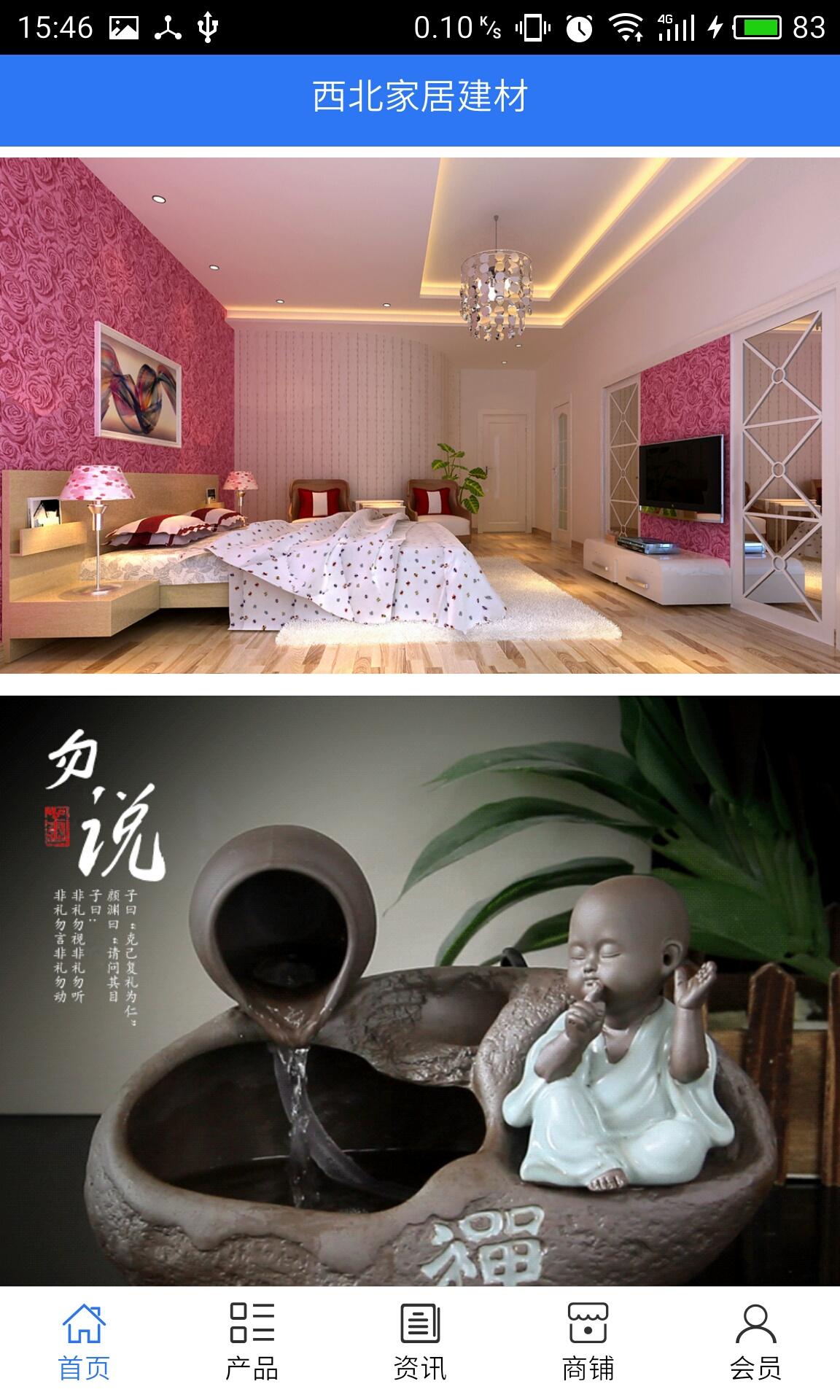This screenshot has width=840, height=1400.
Task: Open the 会员 member tab
Action: pyautogui.click(x=755, y=1342)
